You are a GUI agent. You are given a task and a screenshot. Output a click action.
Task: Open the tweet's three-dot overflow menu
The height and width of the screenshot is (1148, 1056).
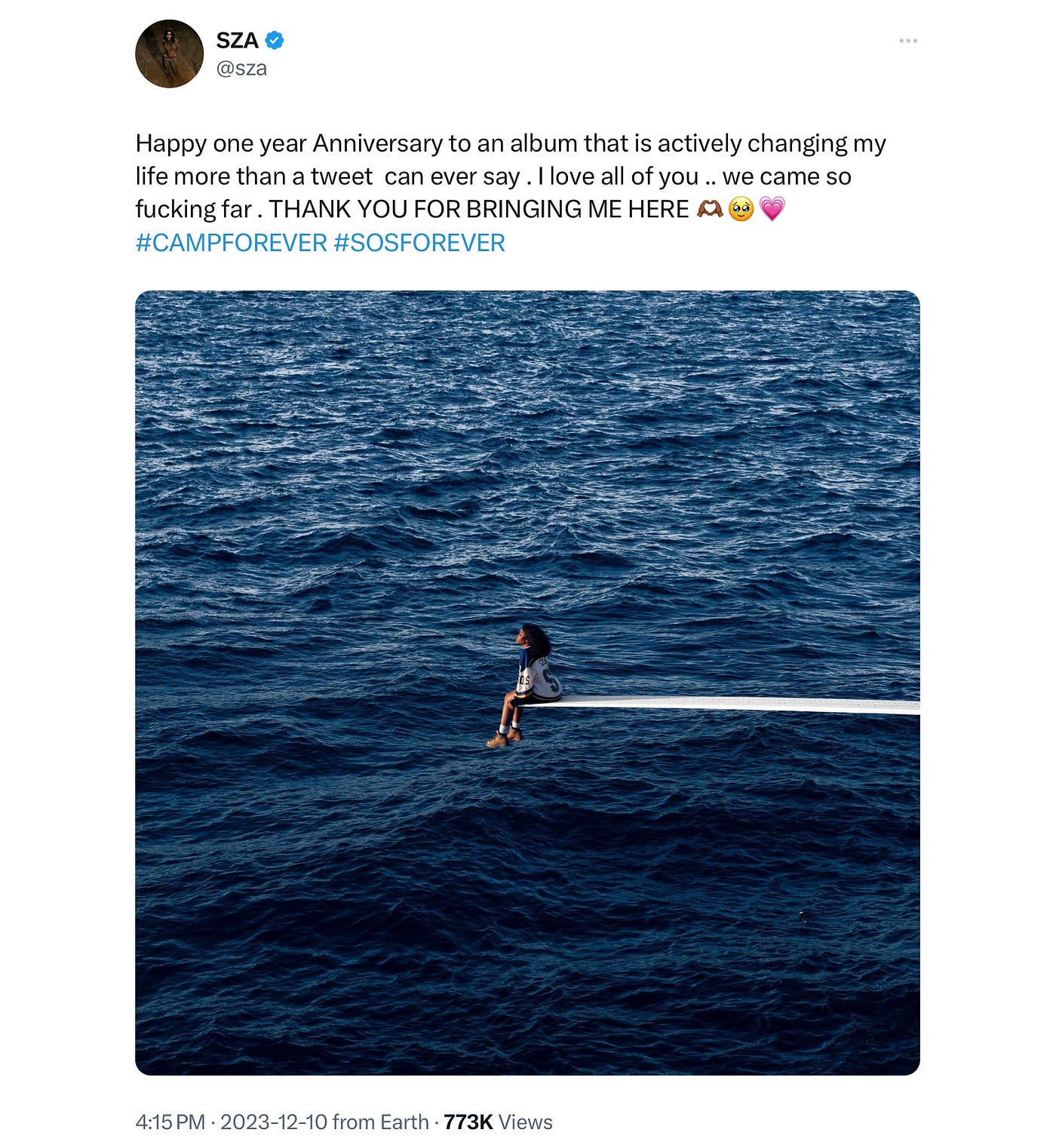(x=908, y=41)
